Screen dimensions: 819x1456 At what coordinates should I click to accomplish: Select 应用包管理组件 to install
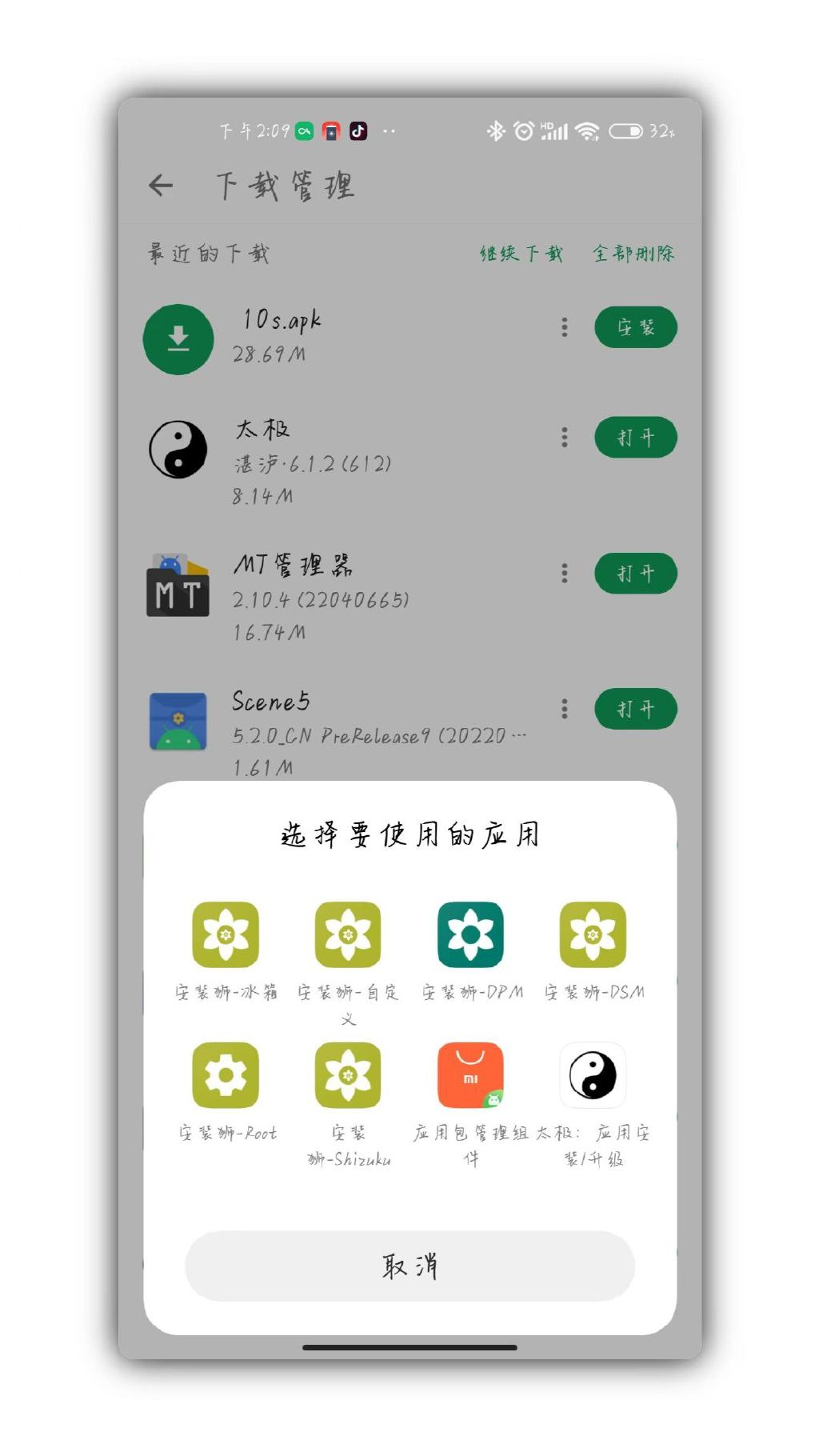tap(470, 1075)
